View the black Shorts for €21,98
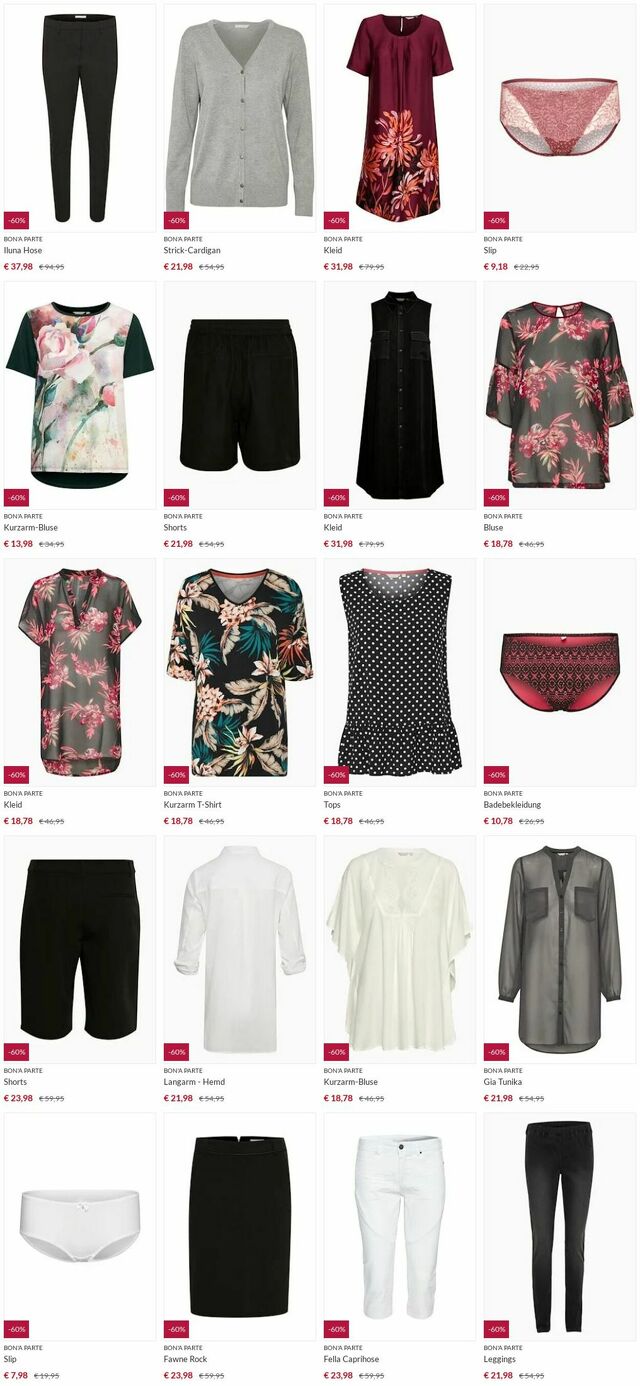This screenshot has height=1386, width=640. coord(239,395)
